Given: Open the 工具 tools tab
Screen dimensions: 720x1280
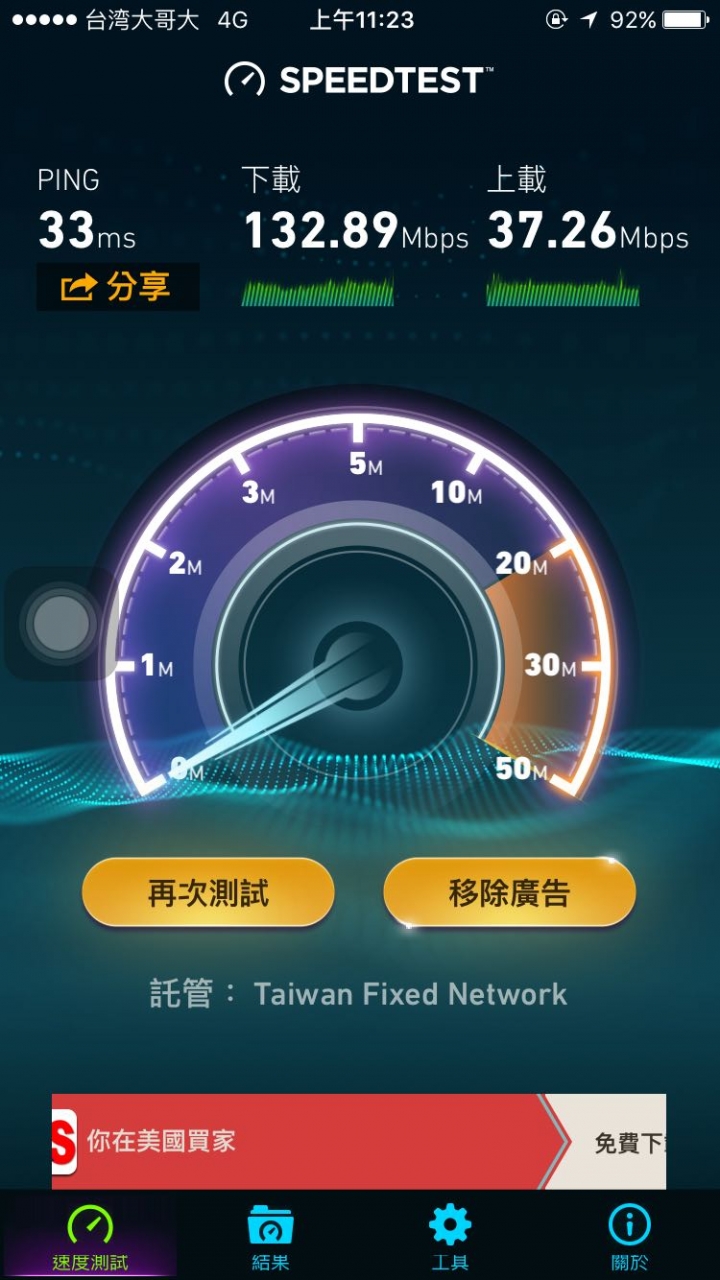Looking at the screenshot, I should click(x=450, y=1237).
